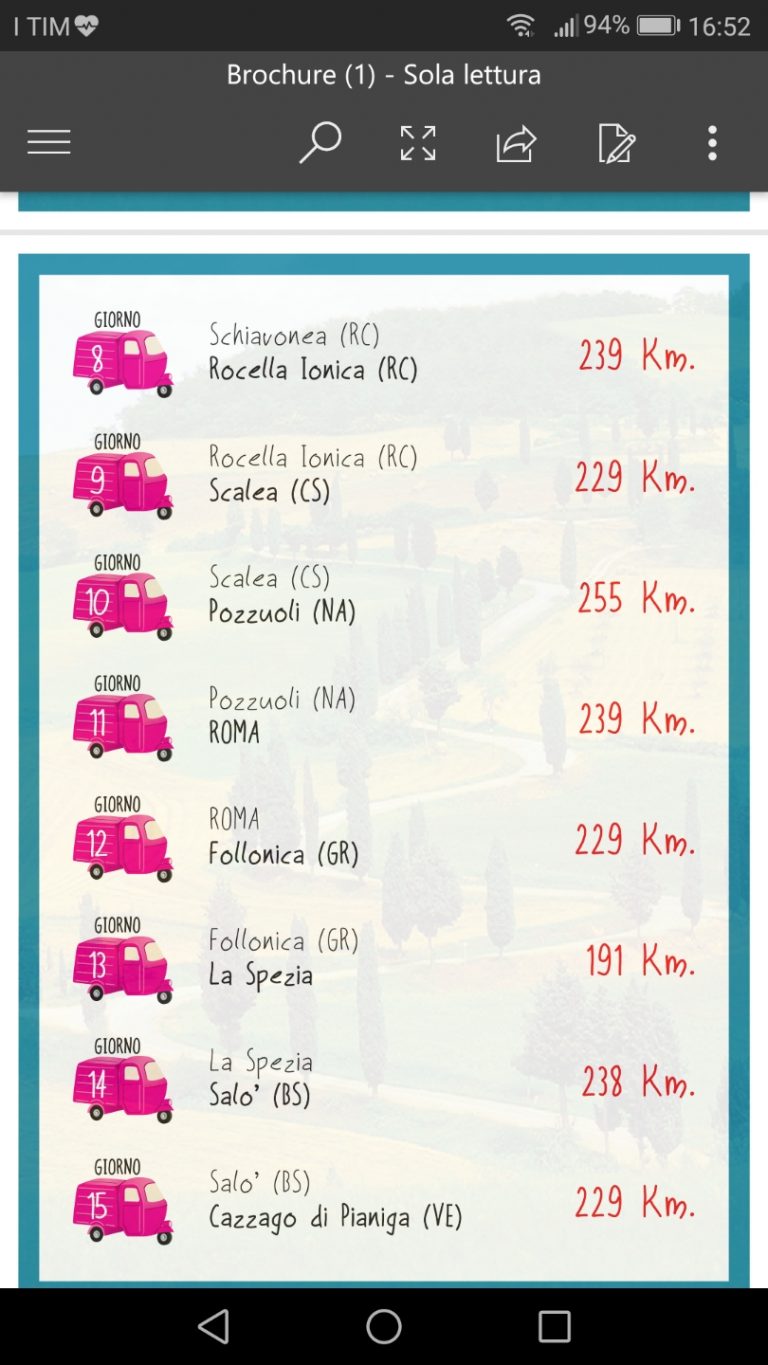This screenshot has height=1365, width=768.
Task: Show recent apps with the square button
Action: 554,1326
